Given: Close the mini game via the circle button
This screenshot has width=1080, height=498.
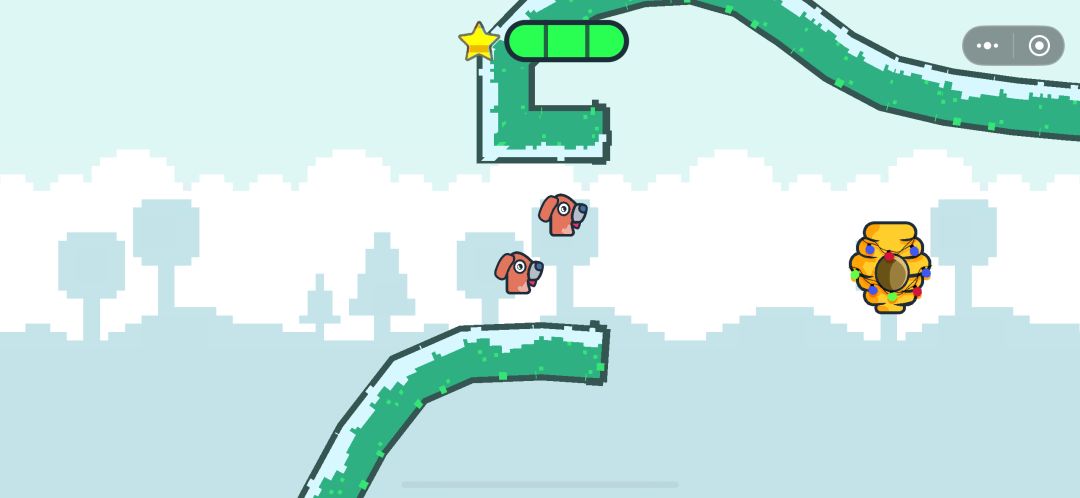Looking at the screenshot, I should [1039, 46].
